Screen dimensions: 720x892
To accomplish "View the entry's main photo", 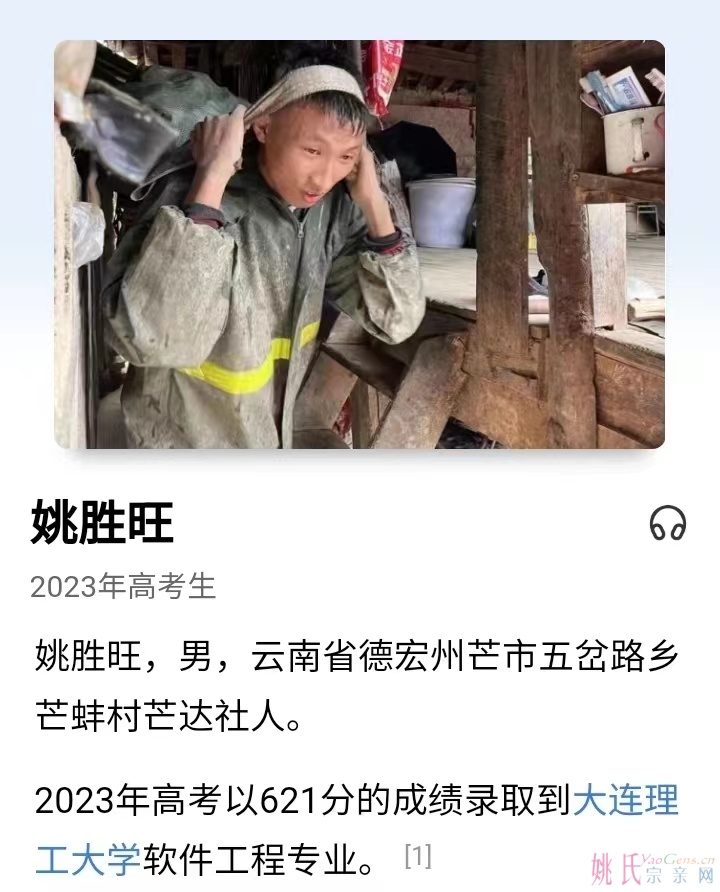I will click(x=359, y=244).
